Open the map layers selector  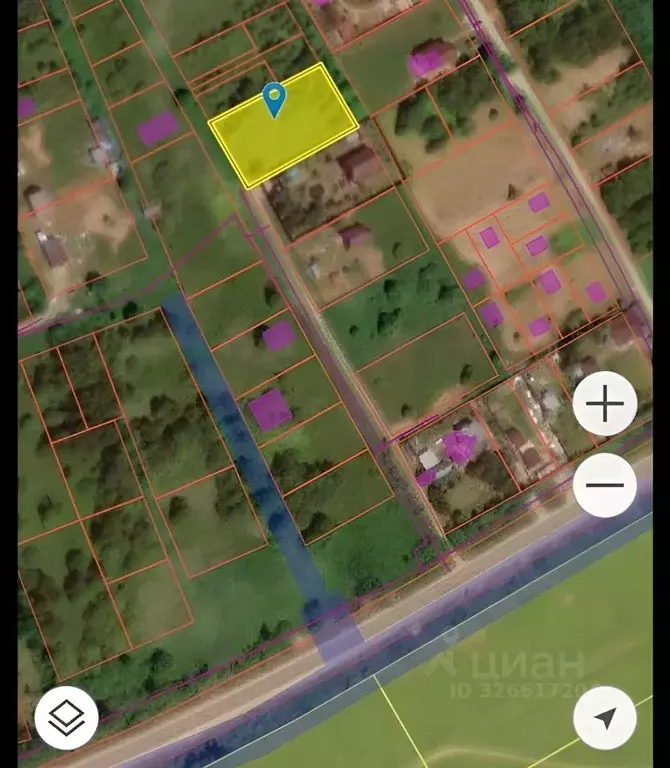pos(66,717)
